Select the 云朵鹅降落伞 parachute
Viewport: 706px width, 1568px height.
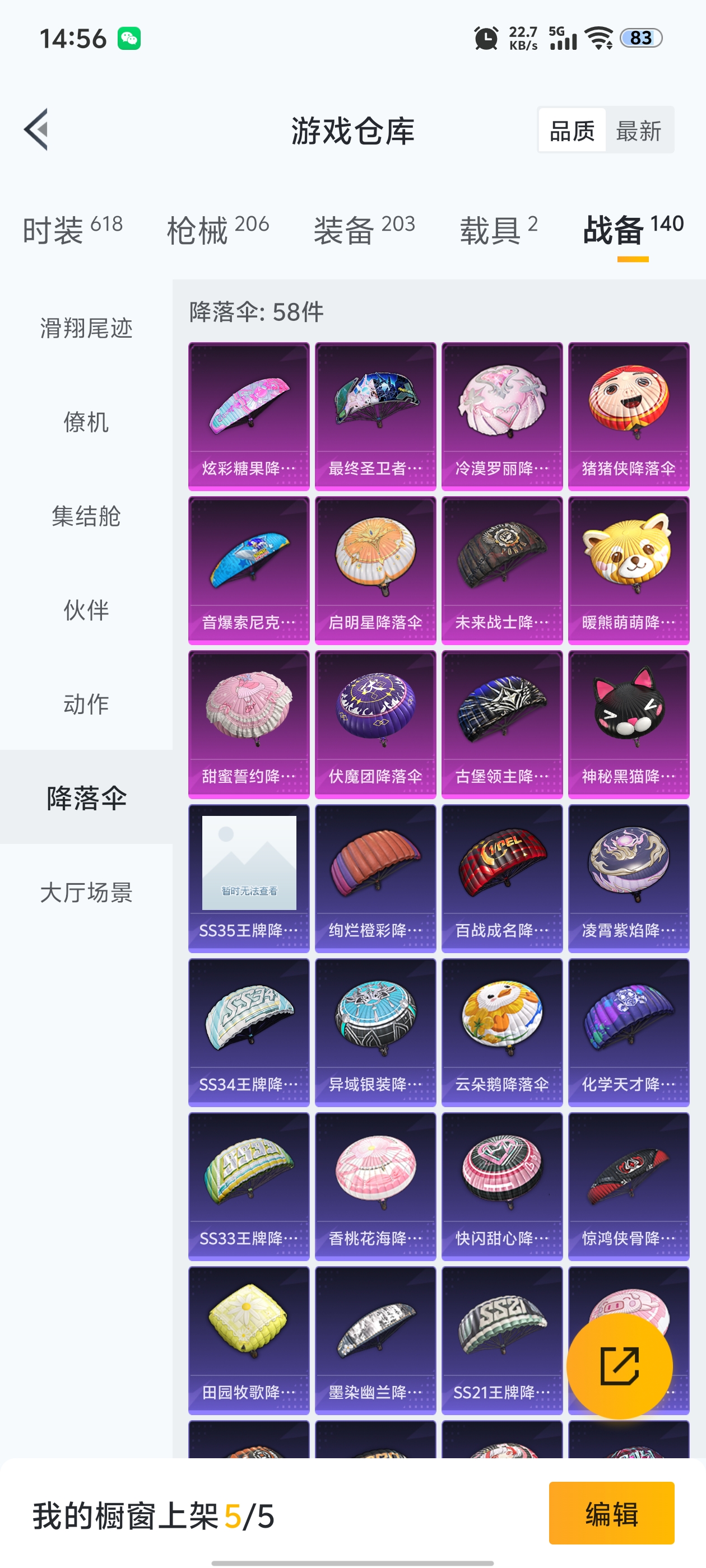(x=502, y=1032)
